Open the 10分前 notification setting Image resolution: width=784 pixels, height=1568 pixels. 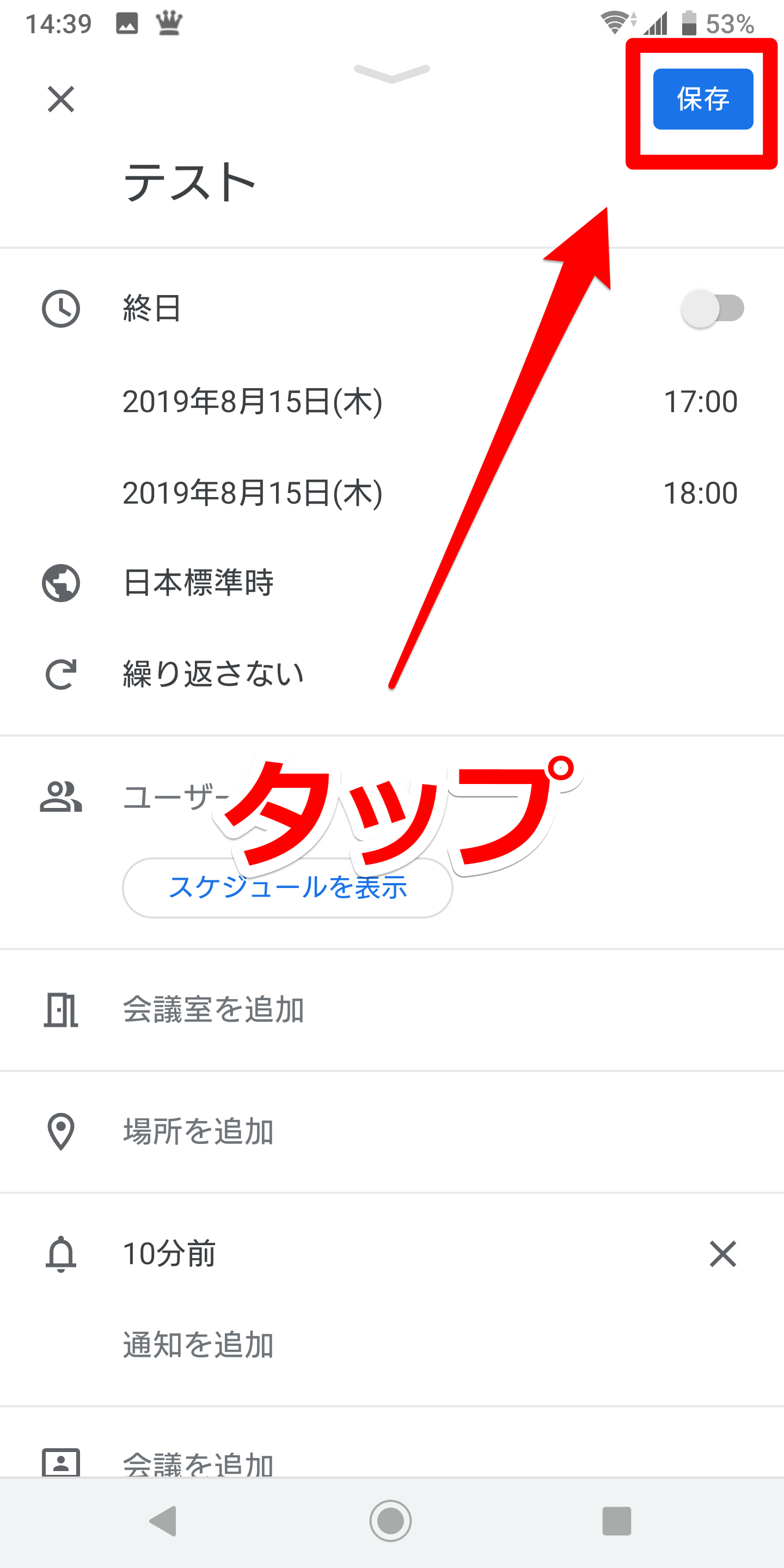pos(169,1254)
